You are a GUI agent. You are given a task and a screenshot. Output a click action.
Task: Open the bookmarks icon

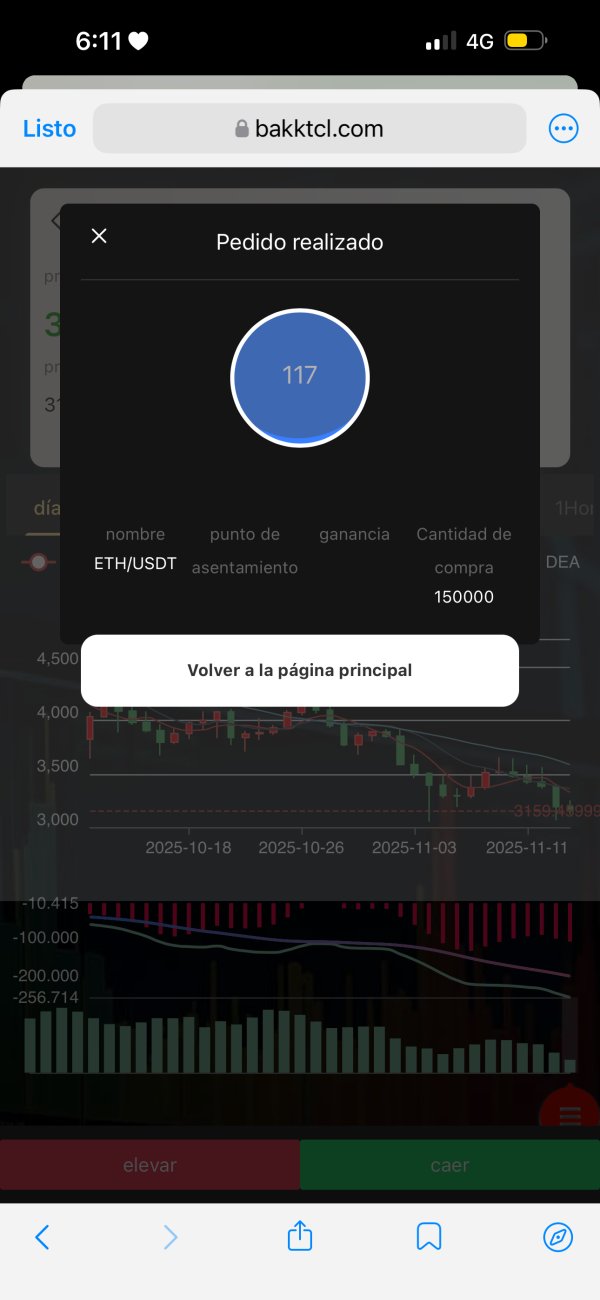coord(429,1238)
